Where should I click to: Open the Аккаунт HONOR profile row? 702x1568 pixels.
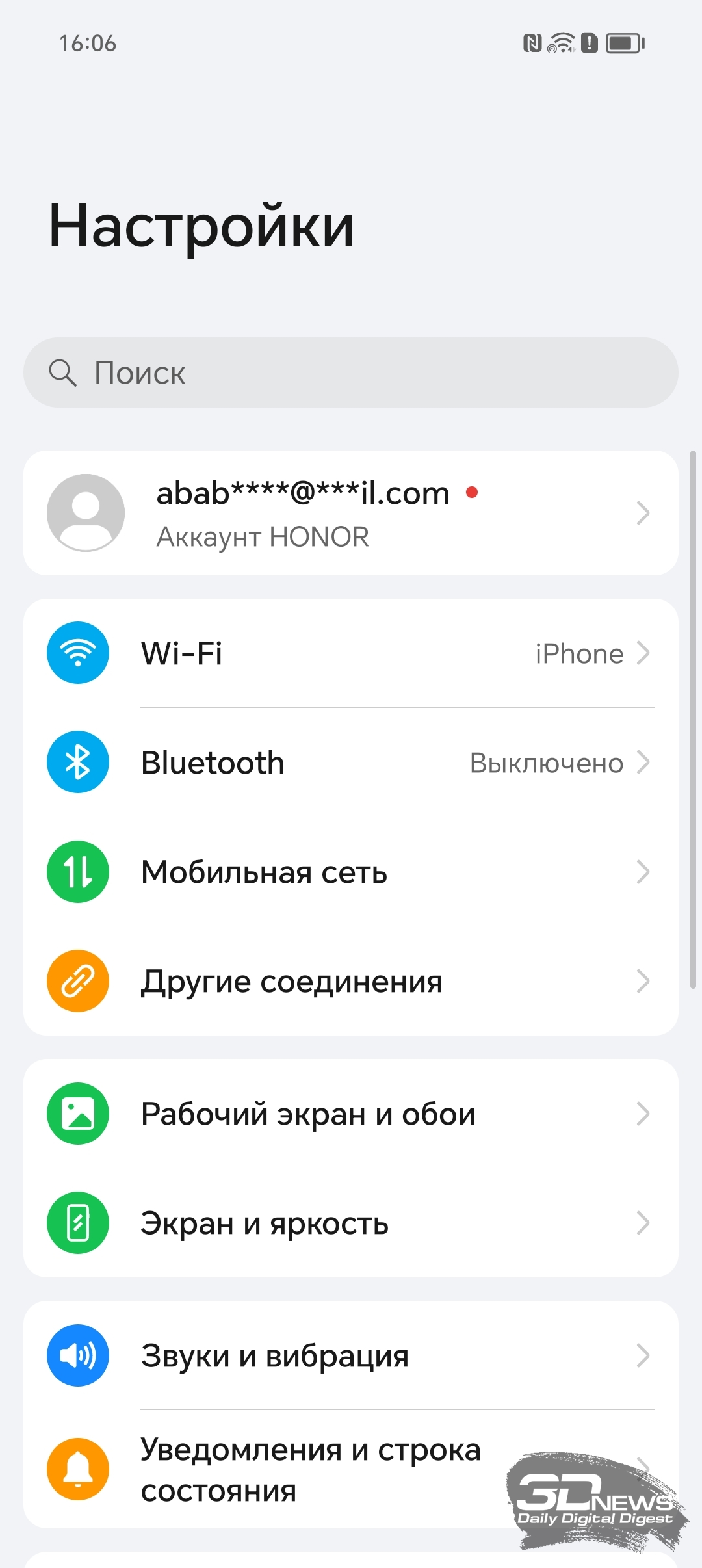point(351,513)
